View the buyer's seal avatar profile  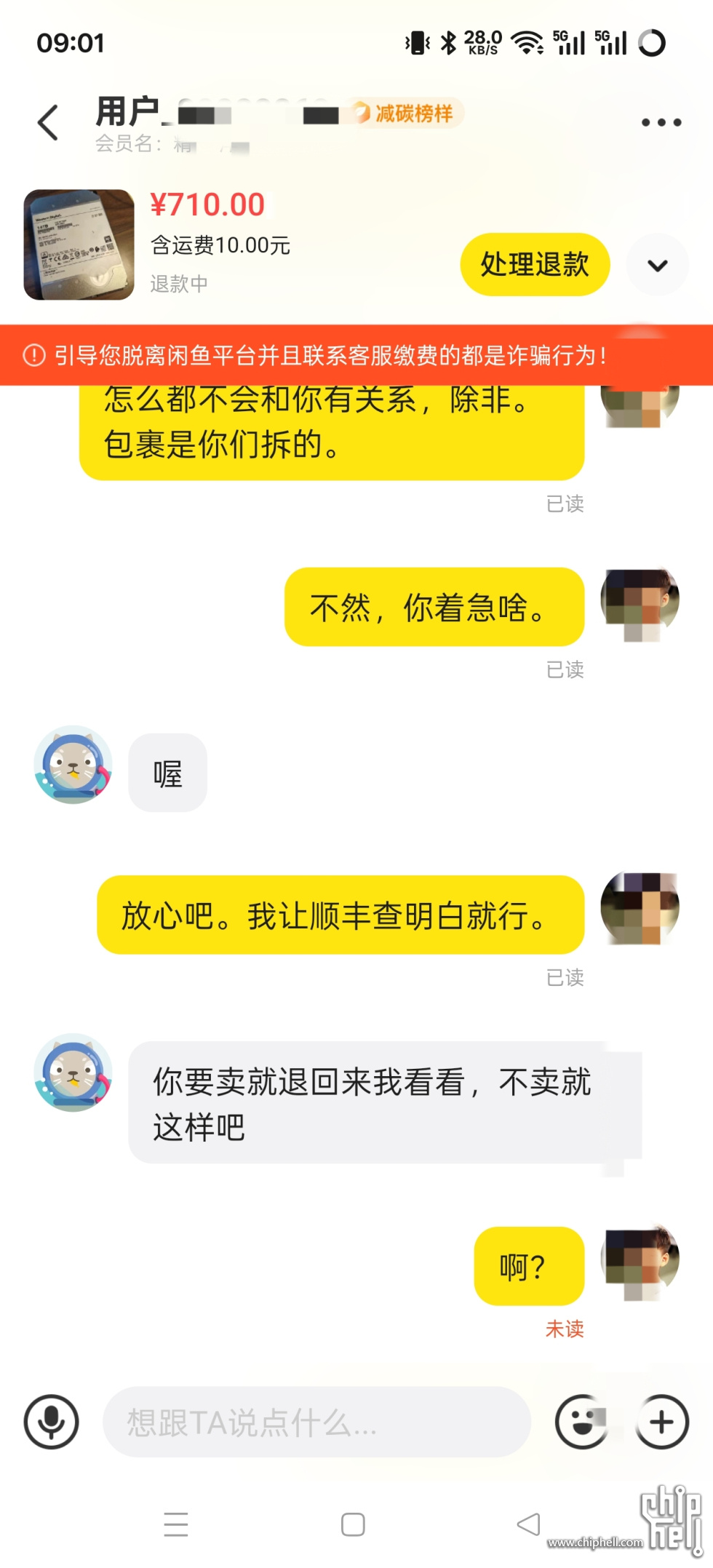click(x=73, y=765)
